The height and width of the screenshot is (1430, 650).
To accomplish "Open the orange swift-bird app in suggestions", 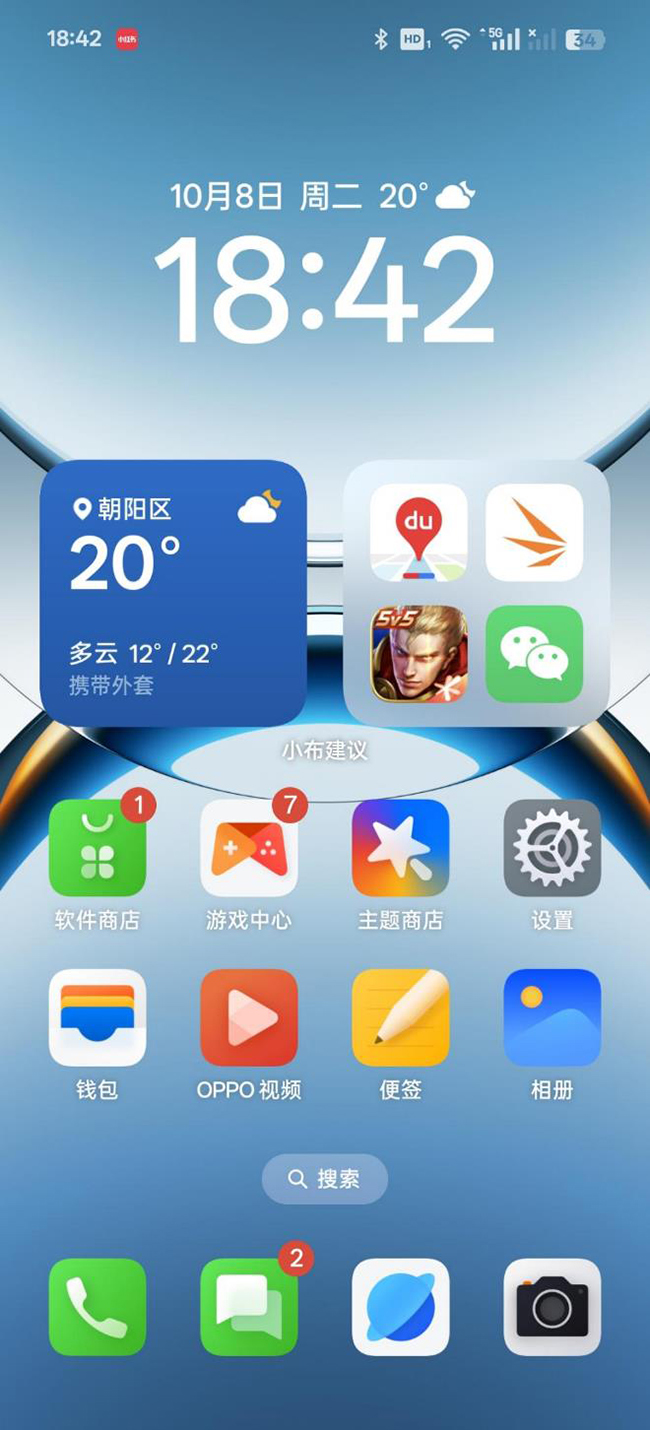I will pyautogui.click(x=534, y=532).
